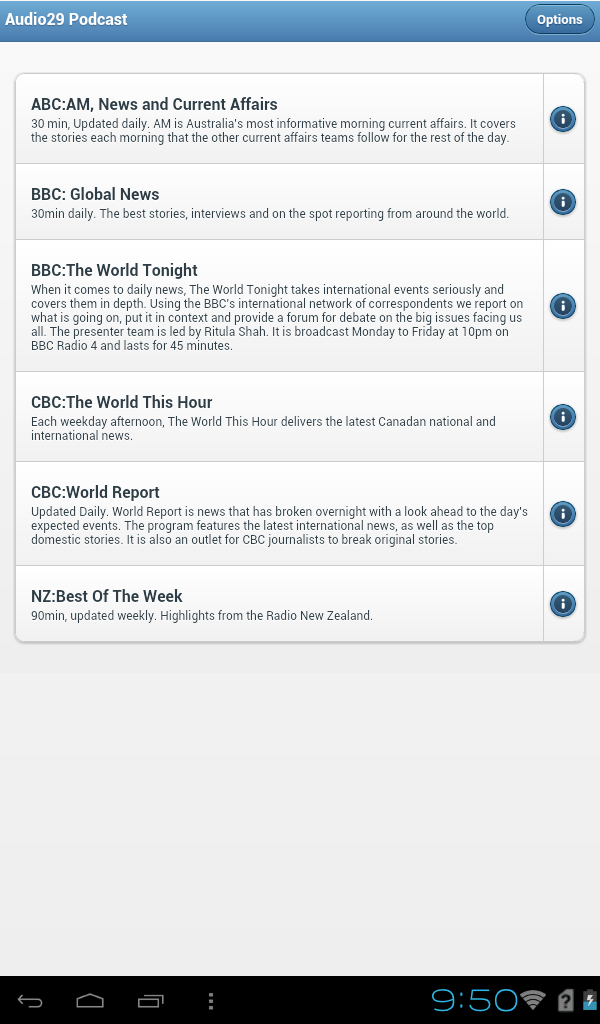Show info for ABC:AM, News and Current Affairs

point(563,120)
